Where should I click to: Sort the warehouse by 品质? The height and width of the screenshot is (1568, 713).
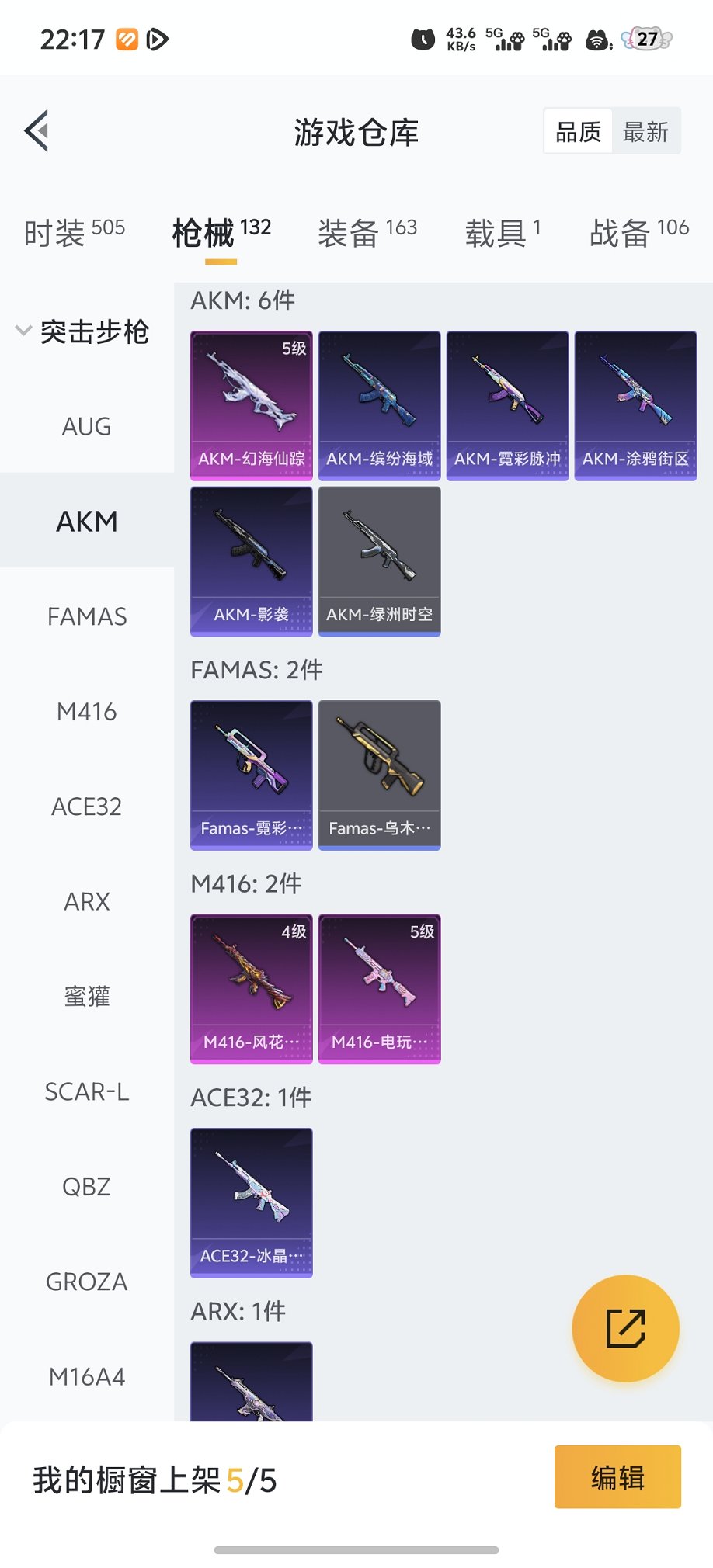pyautogui.click(x=579, y=132)
